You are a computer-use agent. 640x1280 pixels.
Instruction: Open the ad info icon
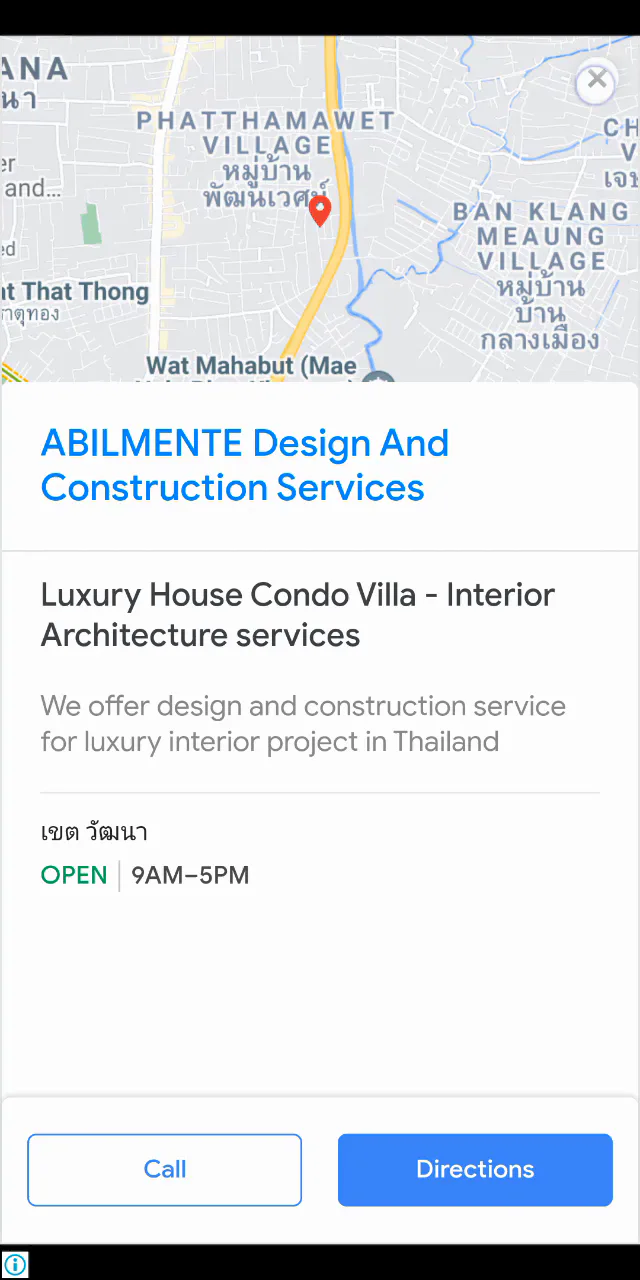(x=15, y=1264)
